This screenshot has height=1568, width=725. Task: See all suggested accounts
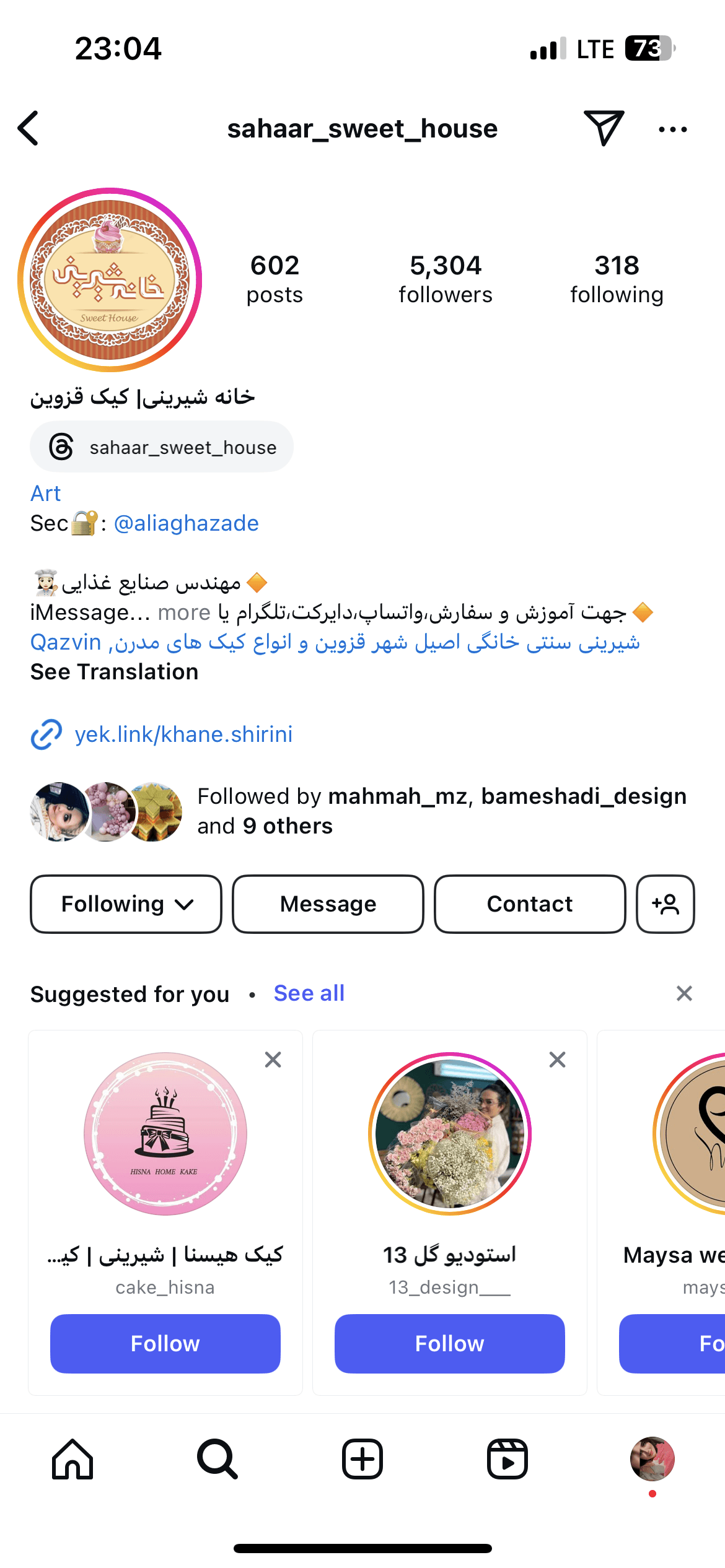pos(309,993)
